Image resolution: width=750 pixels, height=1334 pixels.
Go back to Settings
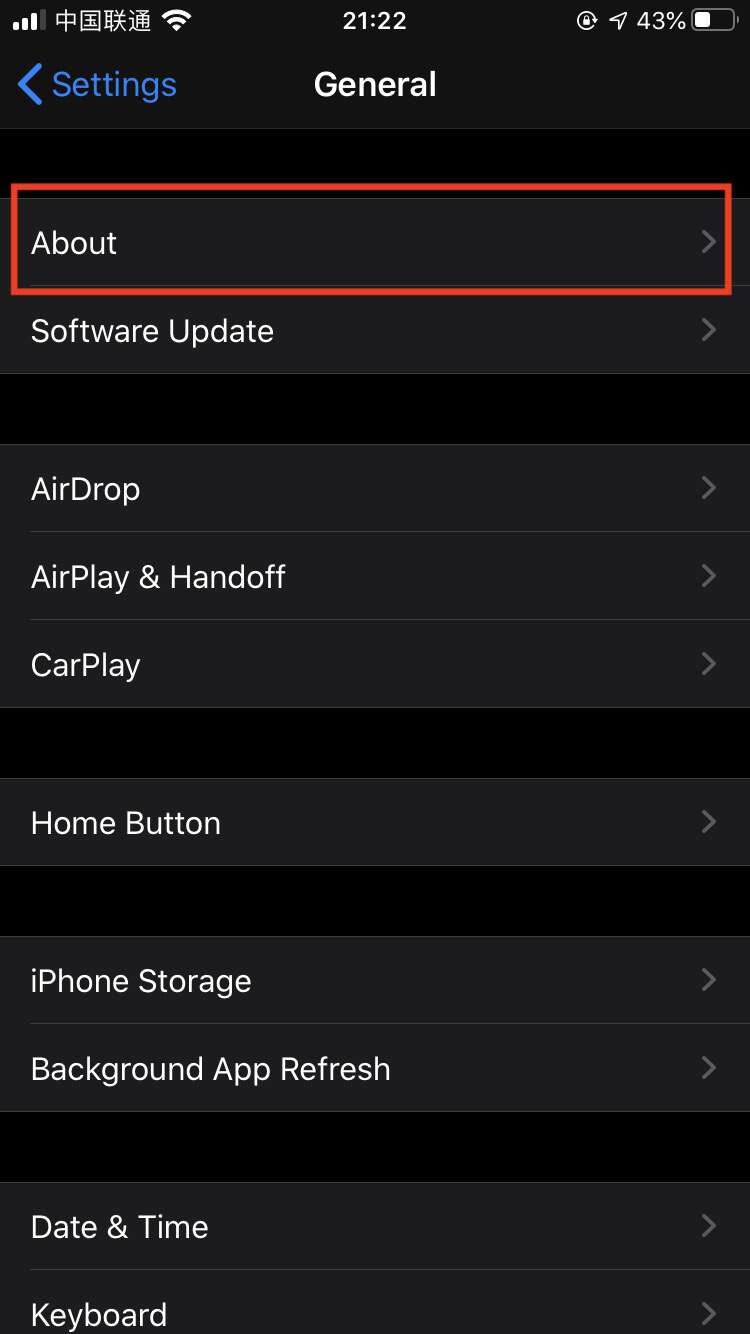[98, 85]
